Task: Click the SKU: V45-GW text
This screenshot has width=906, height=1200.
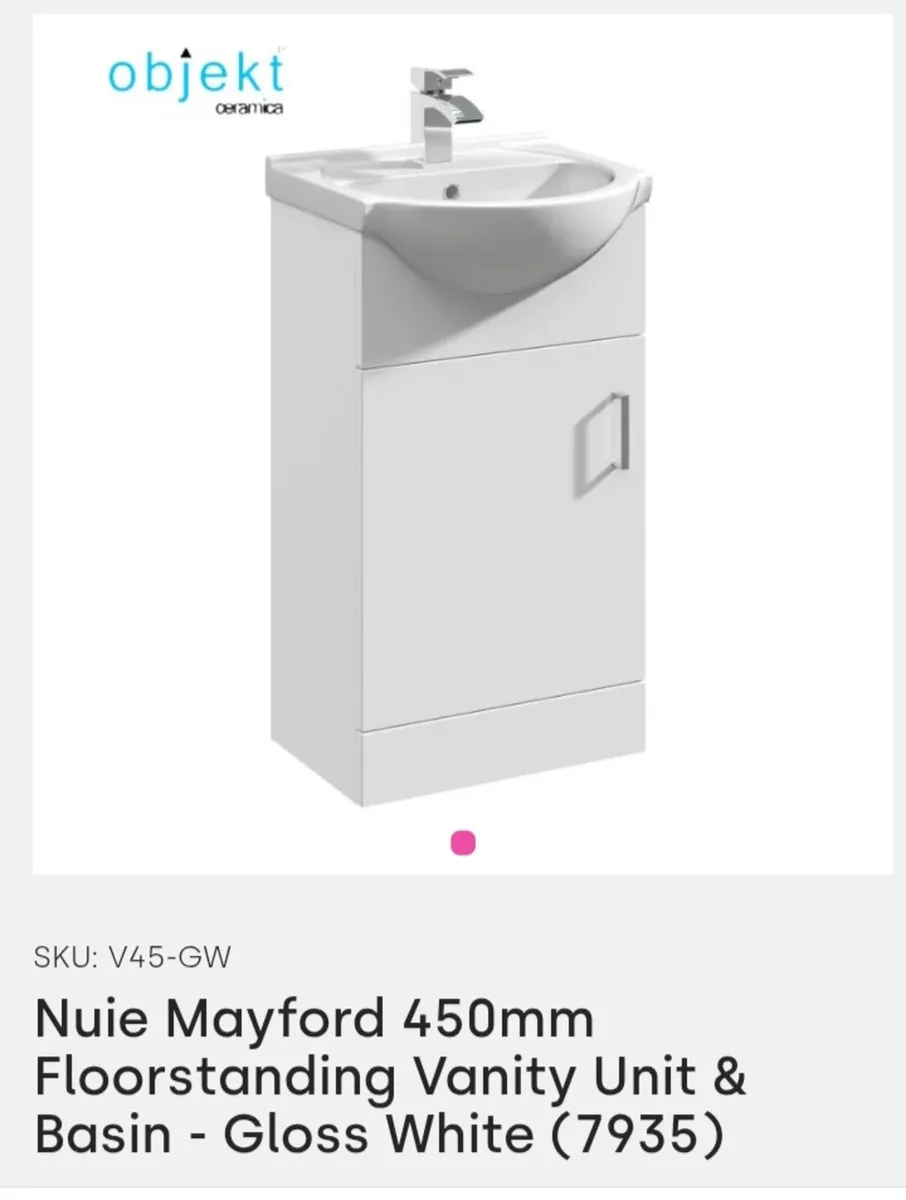Action: coord(134,955)
